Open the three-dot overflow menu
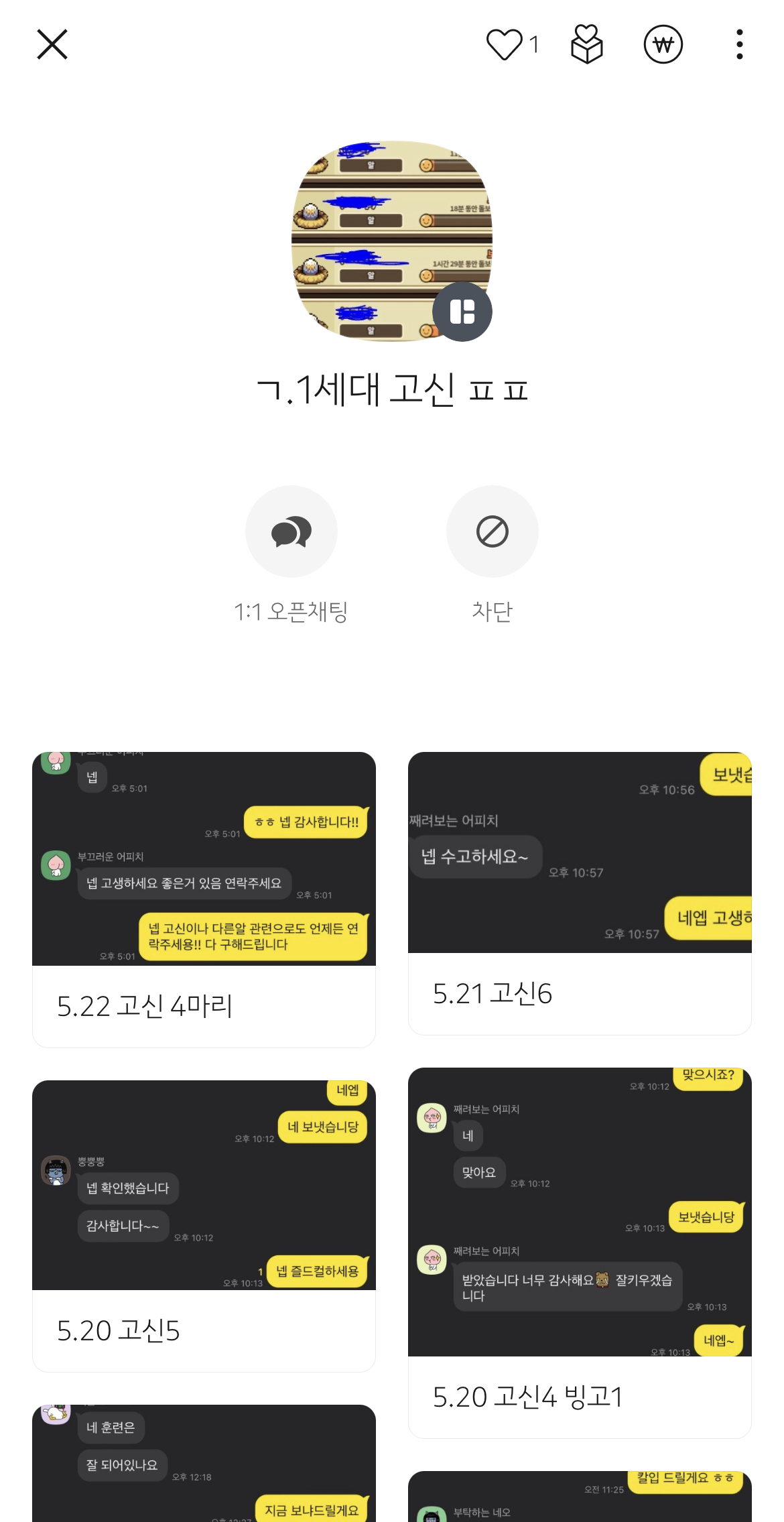Viewport: 784px width, 1522px height. 739,45
